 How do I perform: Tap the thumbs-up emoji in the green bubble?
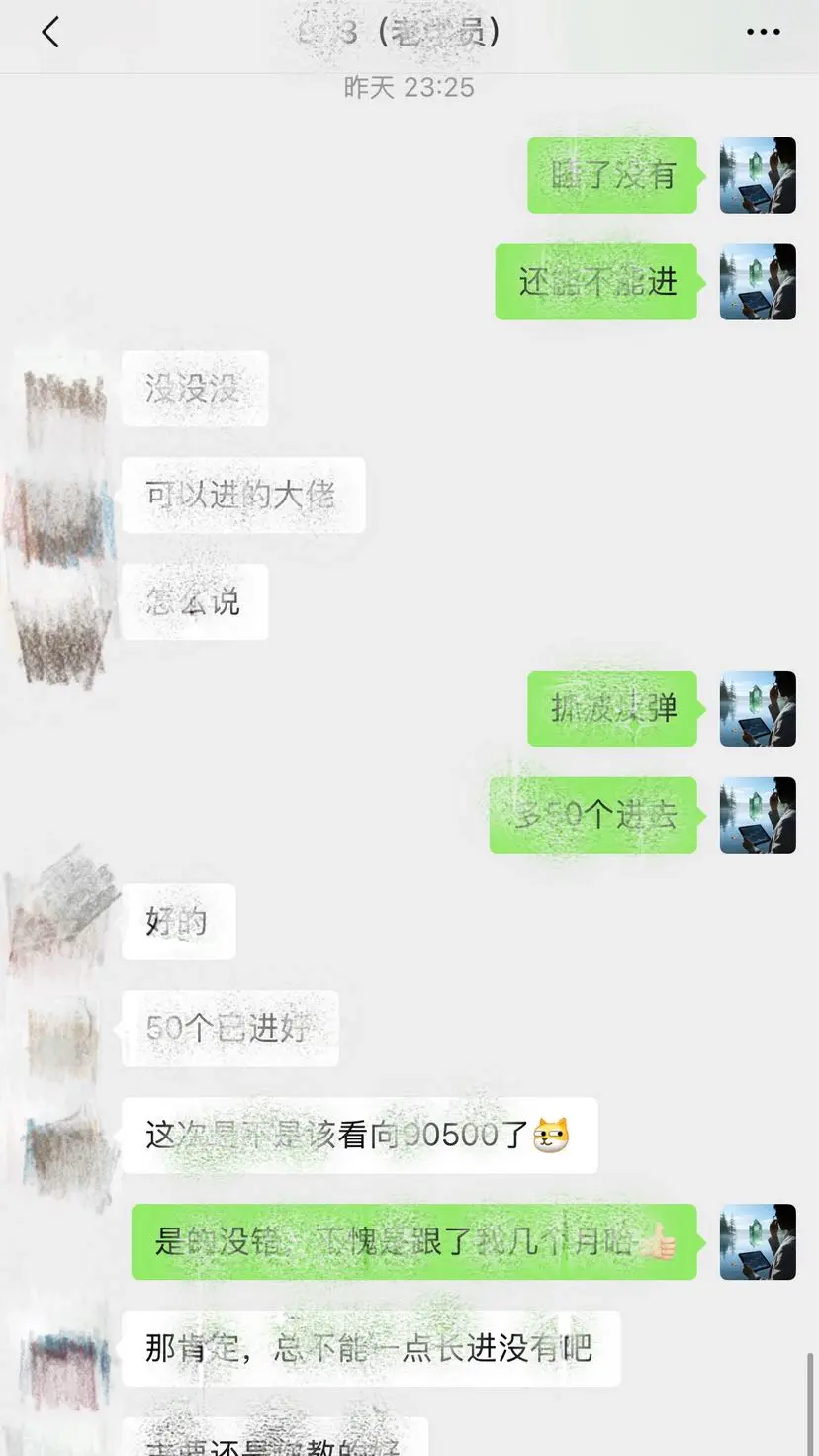click(x=657, y=1243)
